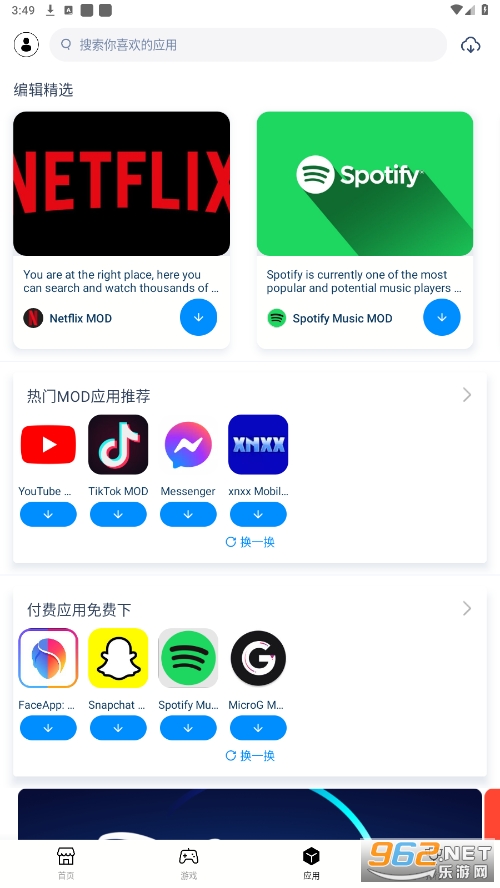Open the TikTok MOD app icon
500x888 pixels.
click(118, 445)
